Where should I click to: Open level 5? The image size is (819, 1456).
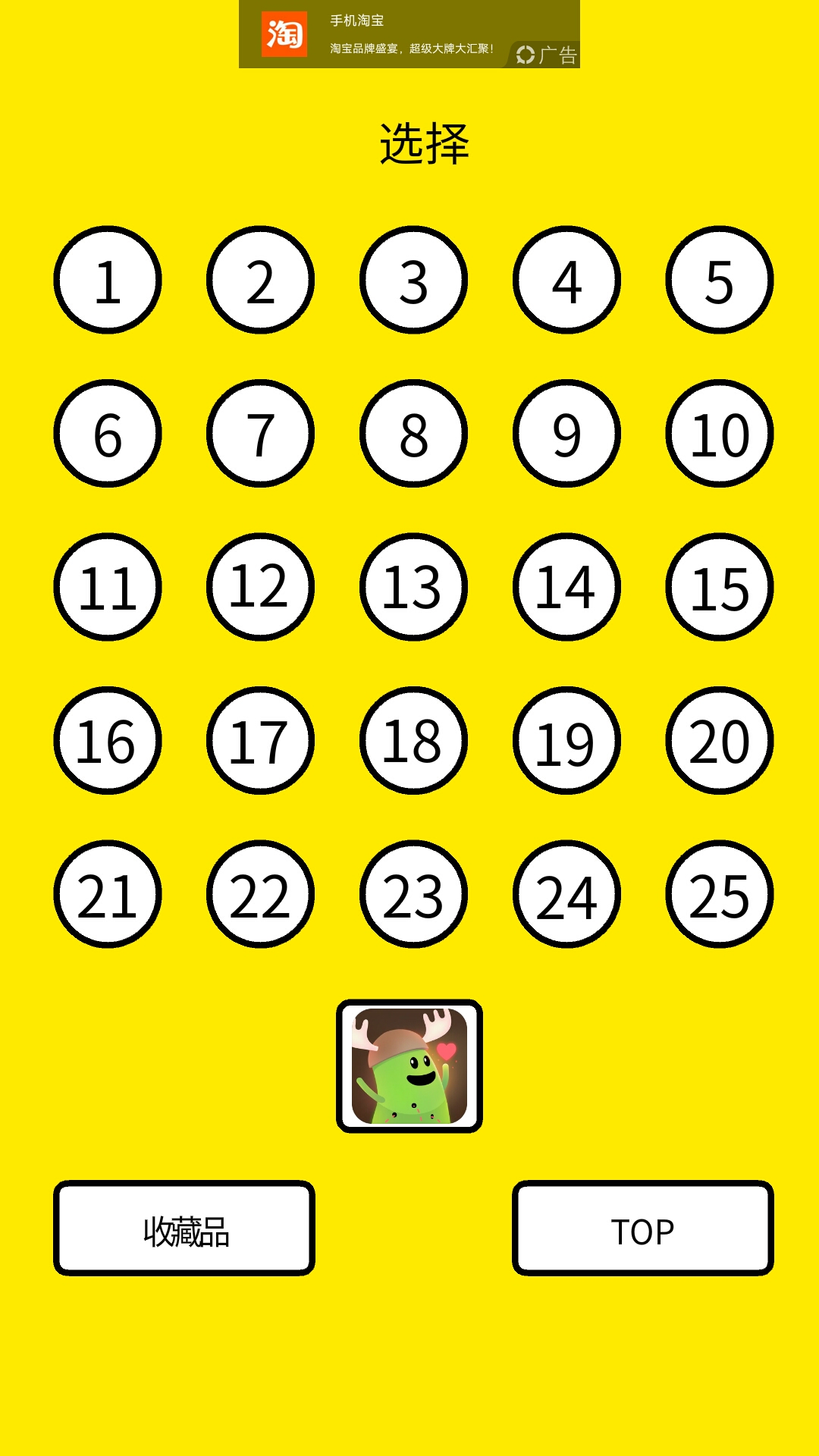(x=719, y=280)
